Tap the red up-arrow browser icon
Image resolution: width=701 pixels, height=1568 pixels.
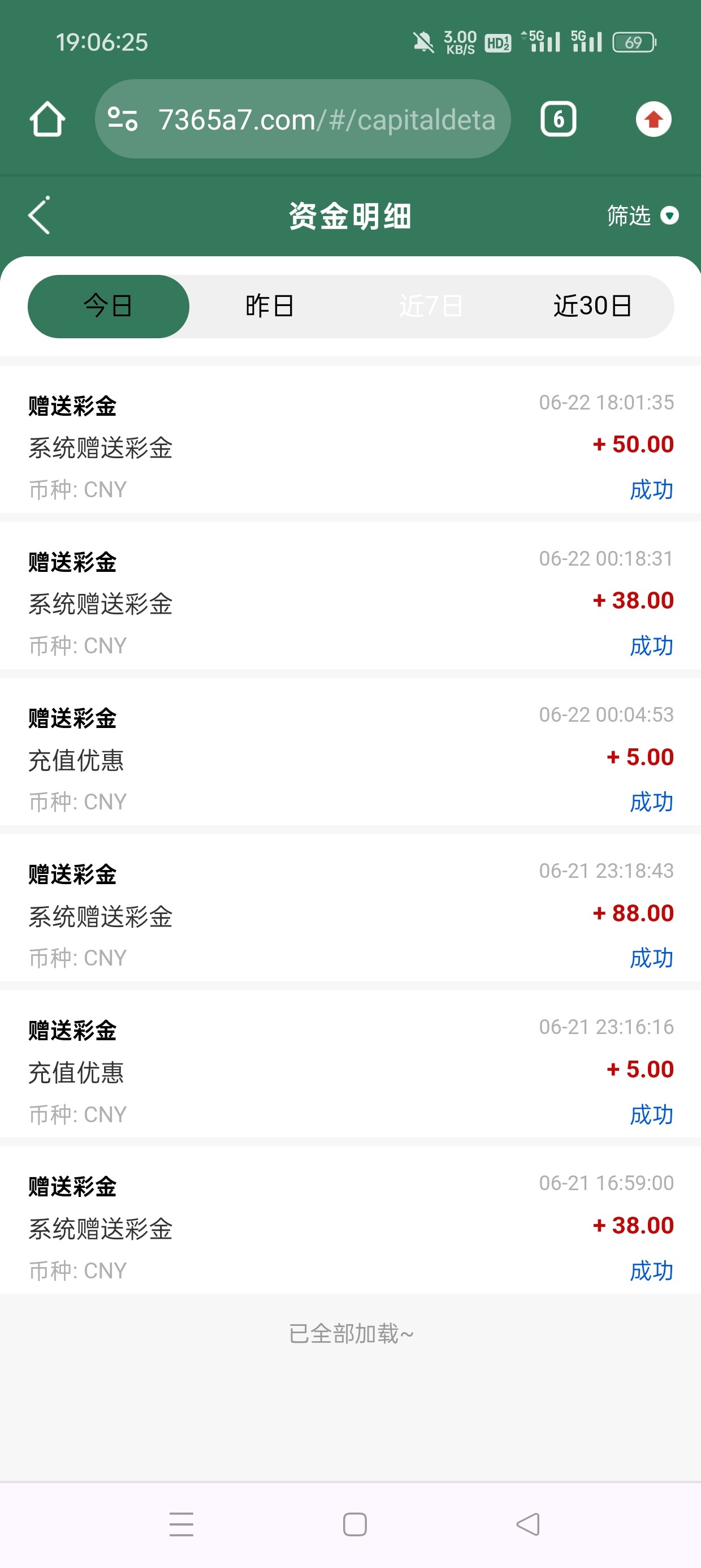pyautogui.click(x=654, y=119)
